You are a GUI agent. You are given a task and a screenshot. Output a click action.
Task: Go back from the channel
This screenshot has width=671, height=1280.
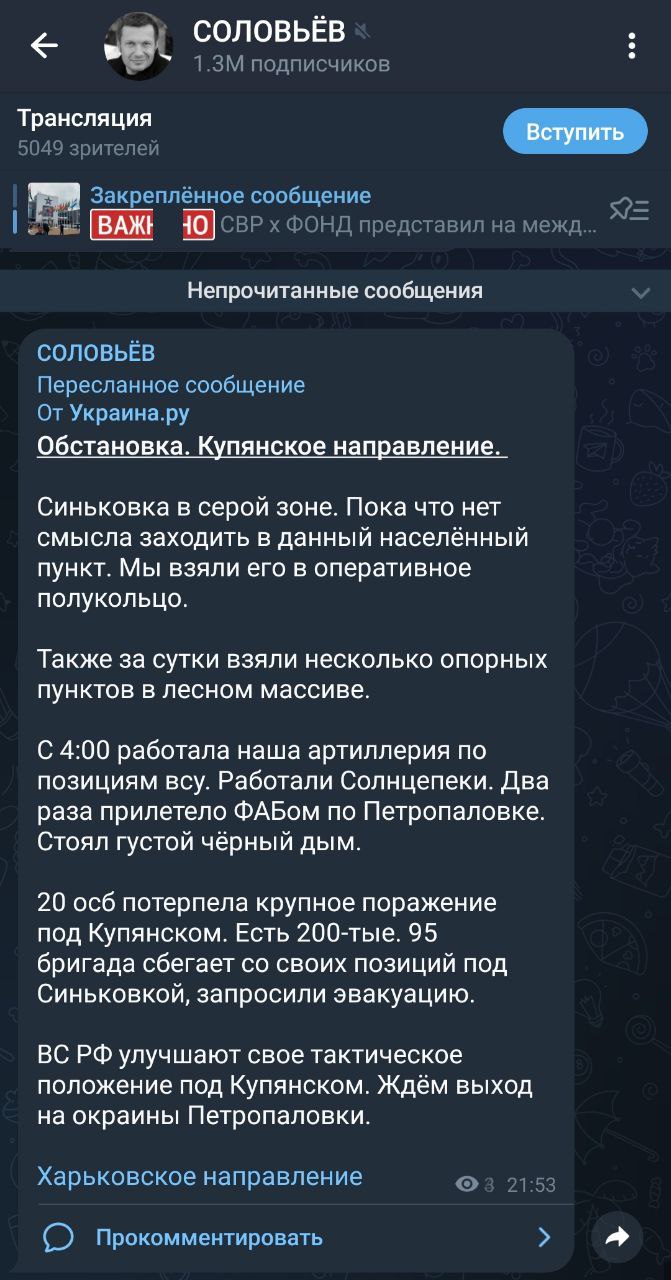coord(44,46)
